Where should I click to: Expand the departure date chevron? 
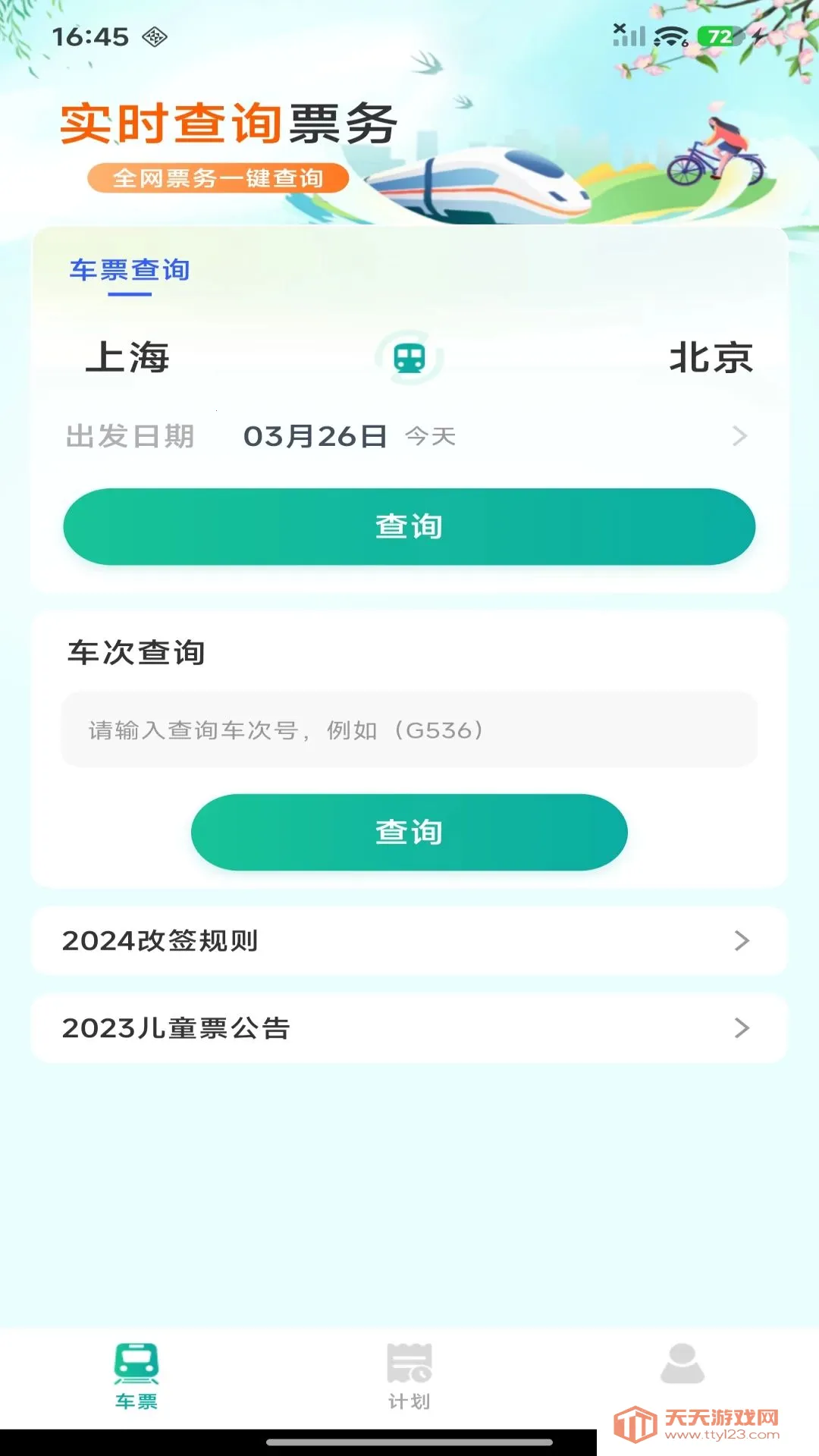739,435
